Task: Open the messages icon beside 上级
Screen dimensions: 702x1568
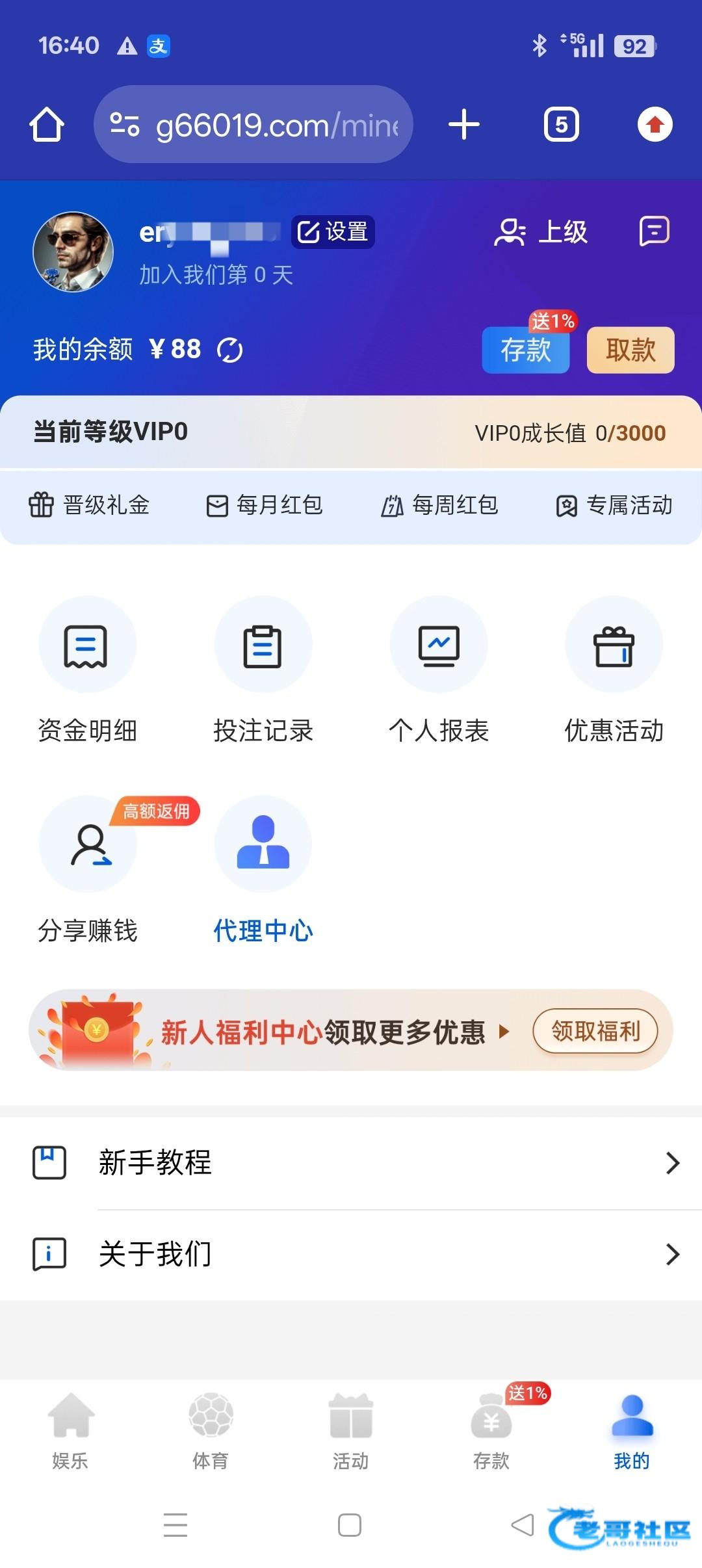Action: click(x=654, y=231)
